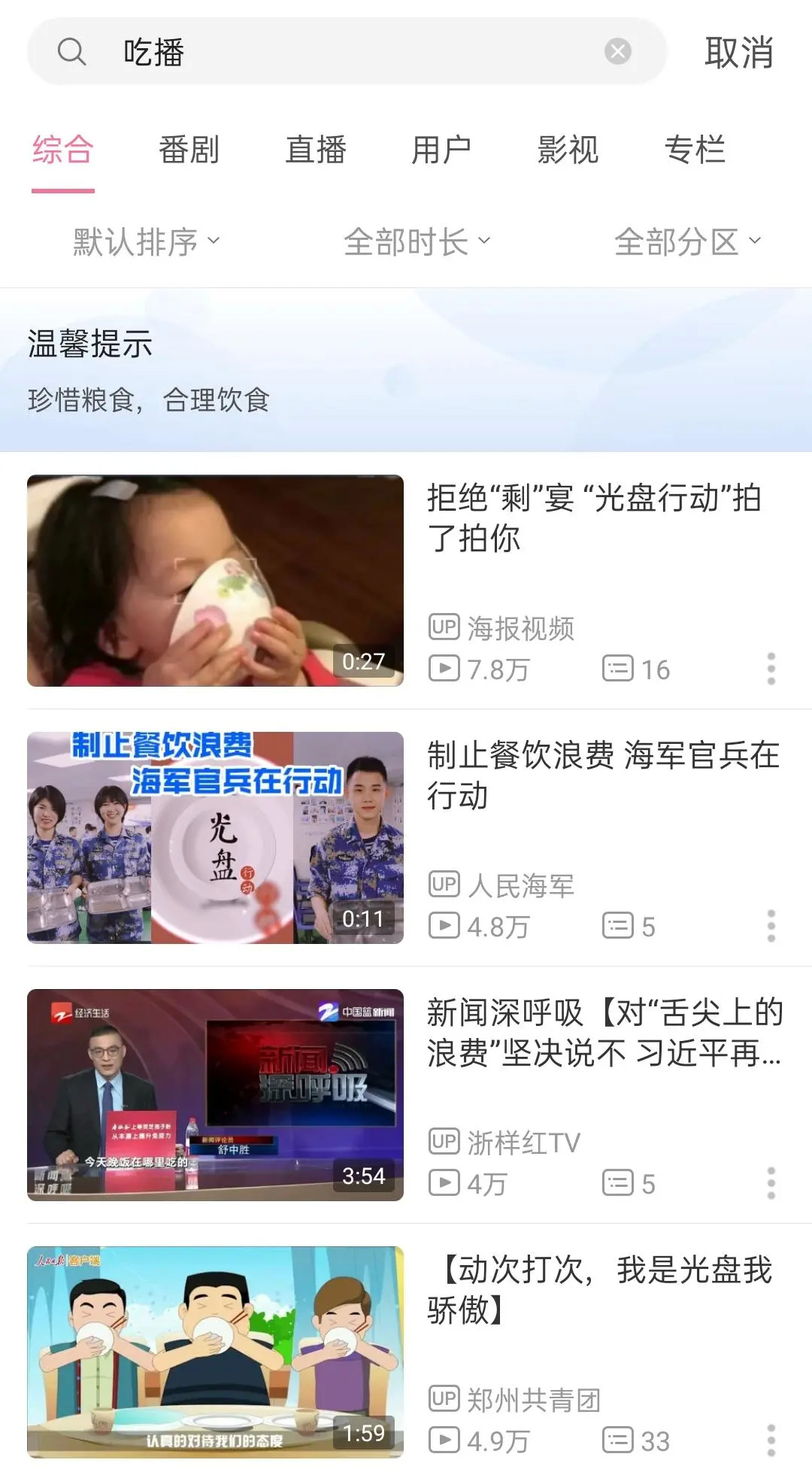This screenshot has width=812, height=1478.
Task: Switch to the 专栏 tab
Action: (x=694, y=150)
